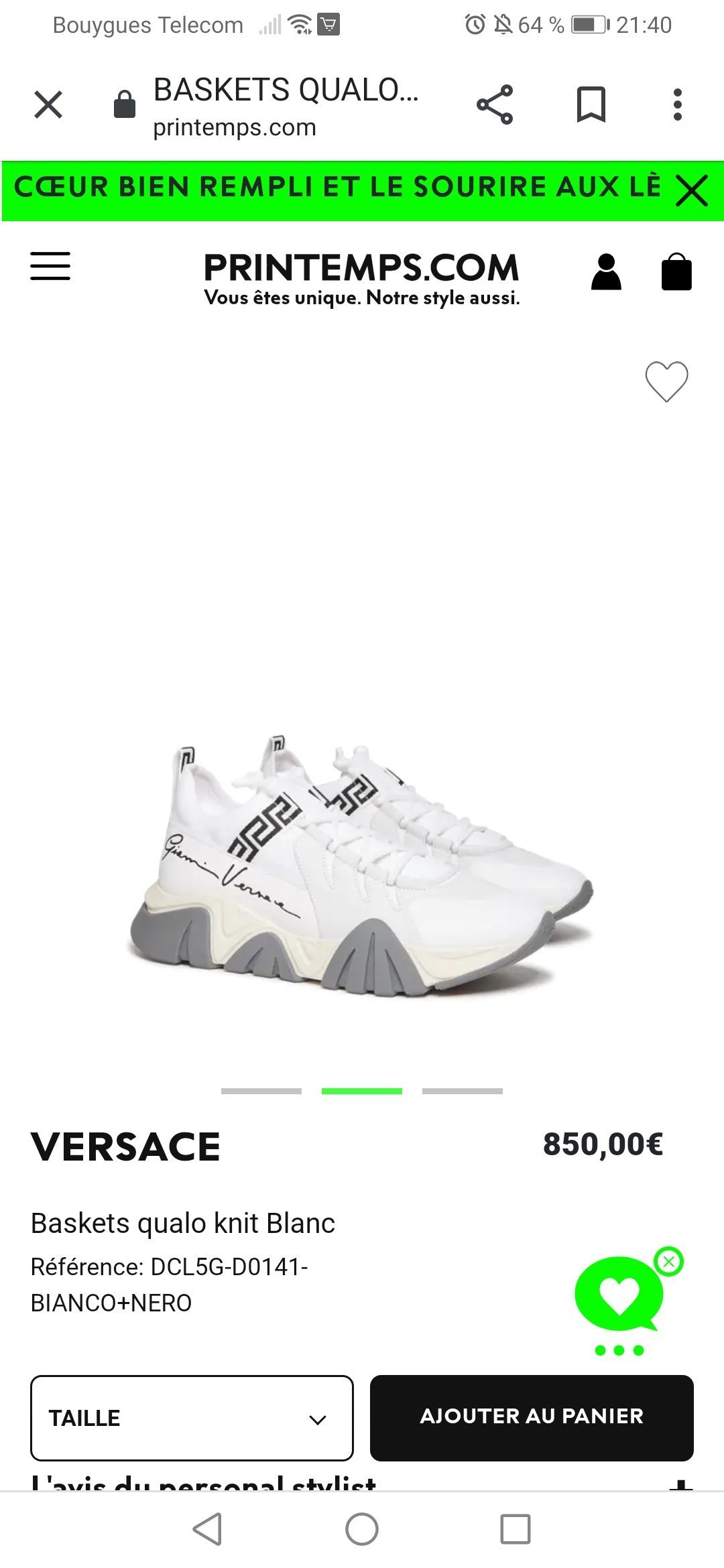Share this product page
The height and width of the screenshot is (1568, 724).
point(495,105)
